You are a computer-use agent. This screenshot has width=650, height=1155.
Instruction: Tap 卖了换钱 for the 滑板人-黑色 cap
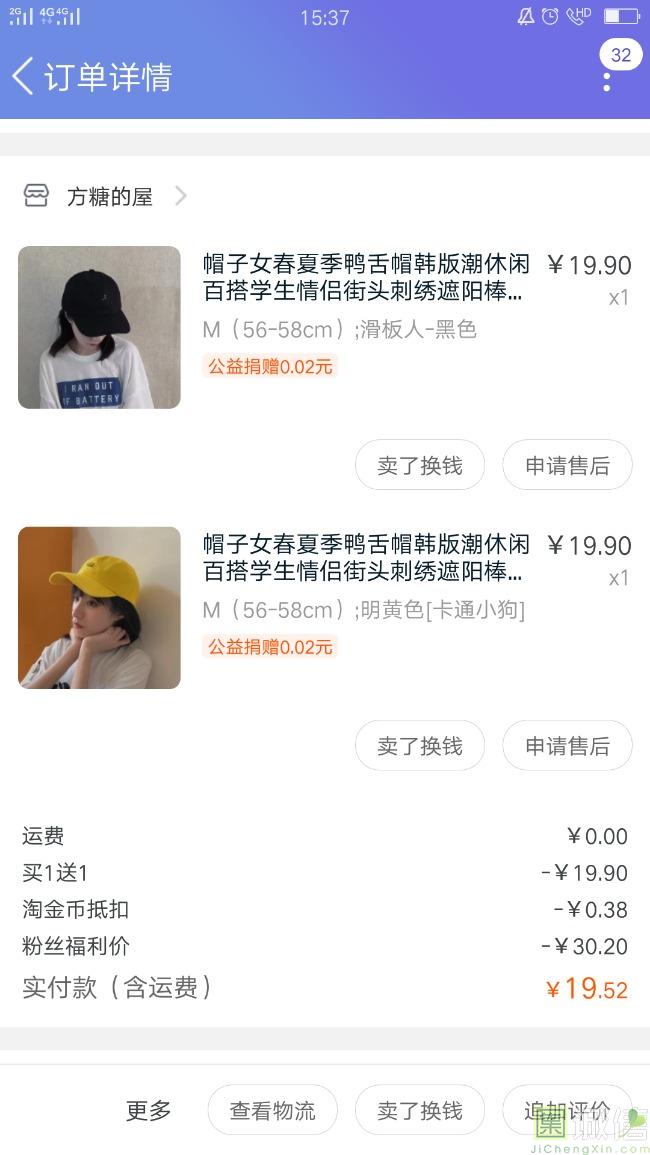[420, 465]
